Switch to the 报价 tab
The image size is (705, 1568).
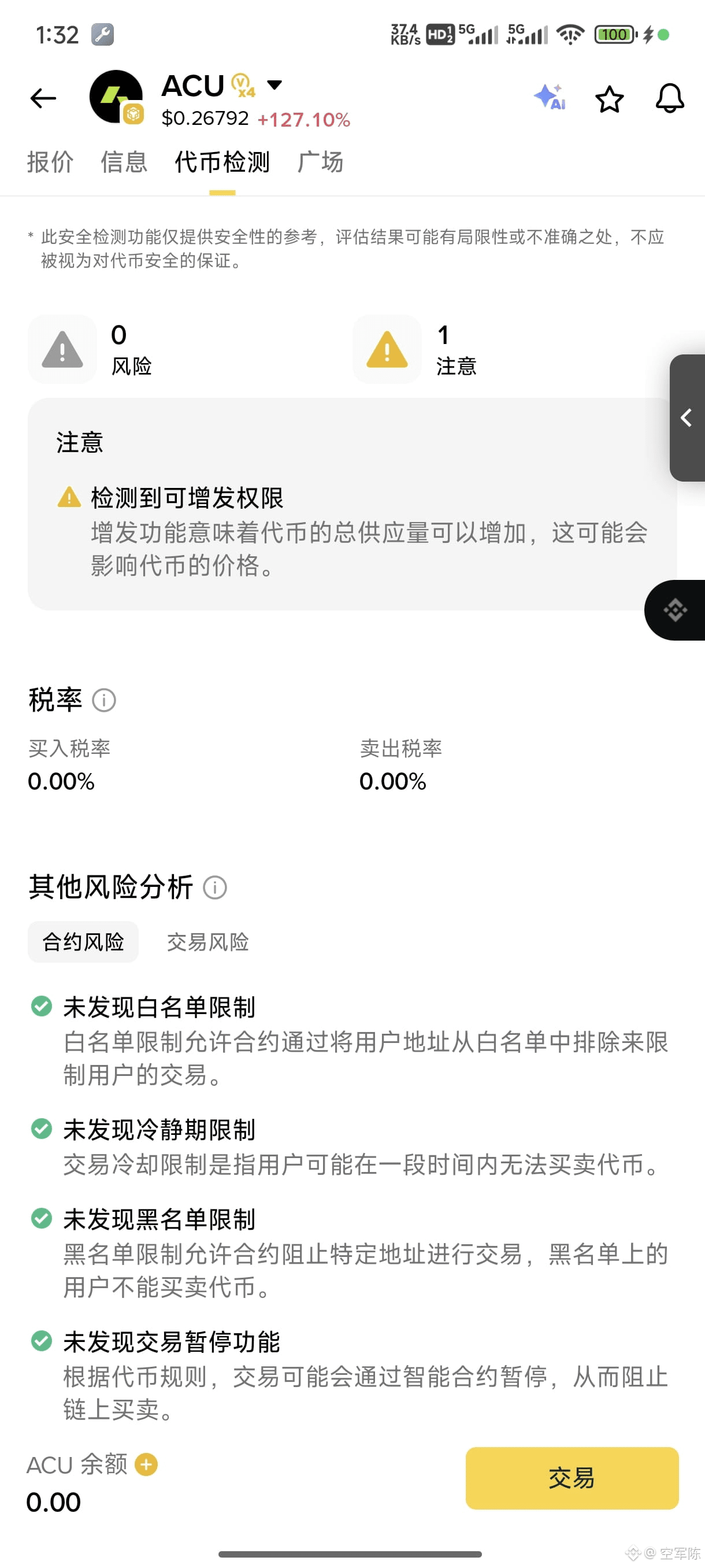[50, 162]
